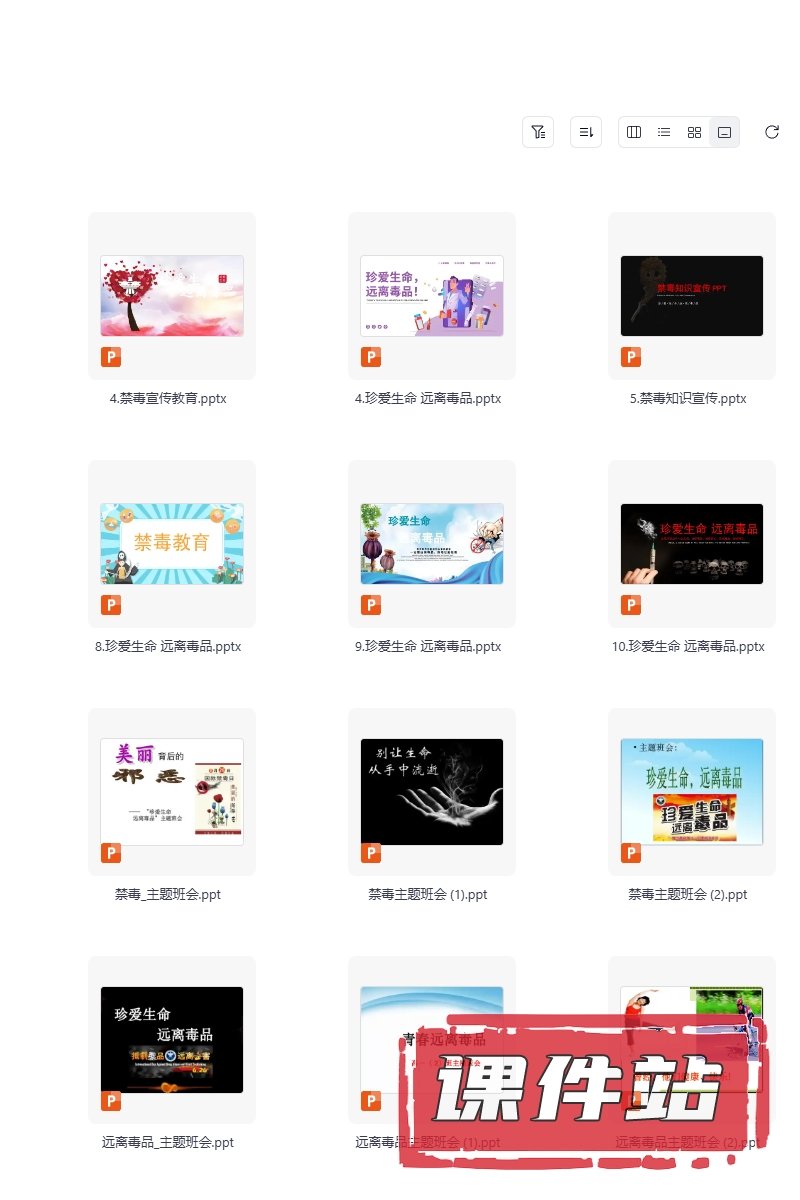Open 禁毒_主题班会.ppt file
The height and width of the screenshot is (1200, 800).
tap(172, 792)
